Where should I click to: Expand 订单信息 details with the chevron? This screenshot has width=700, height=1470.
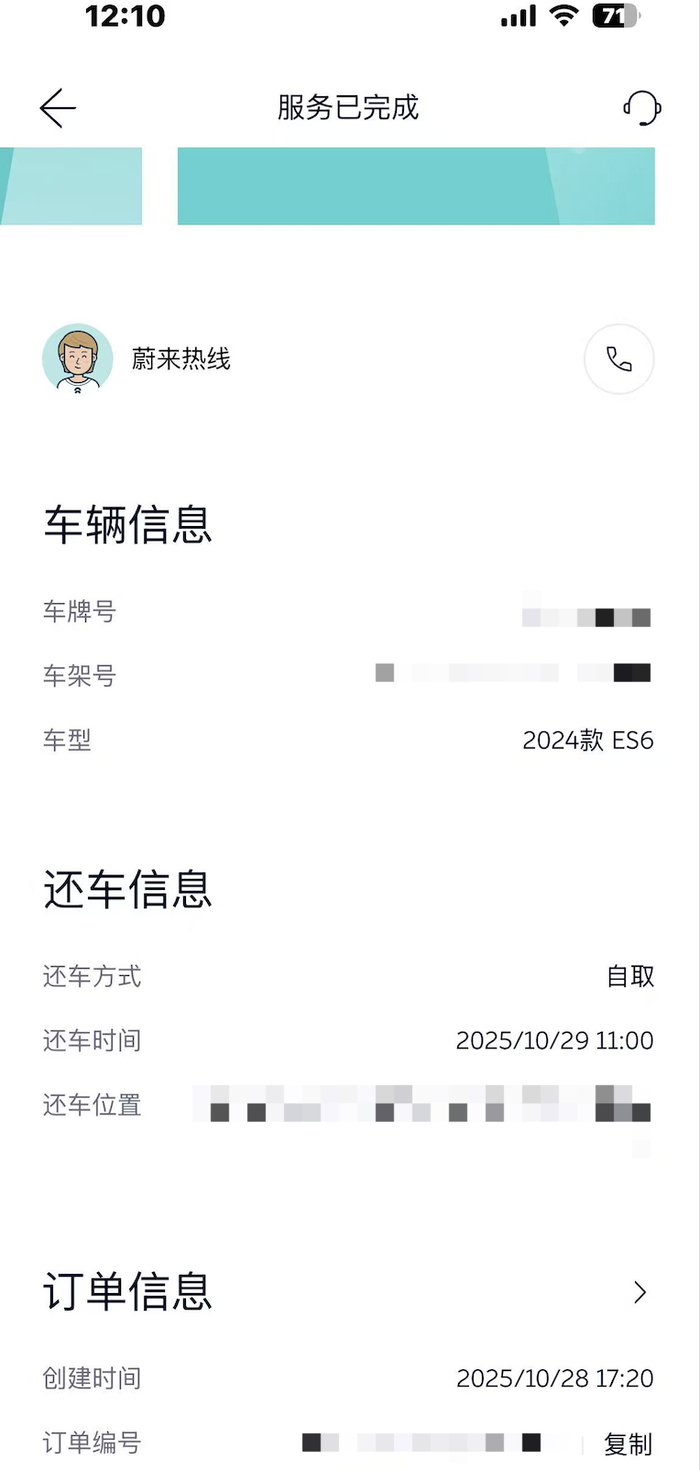click(x=640, y=1292)
